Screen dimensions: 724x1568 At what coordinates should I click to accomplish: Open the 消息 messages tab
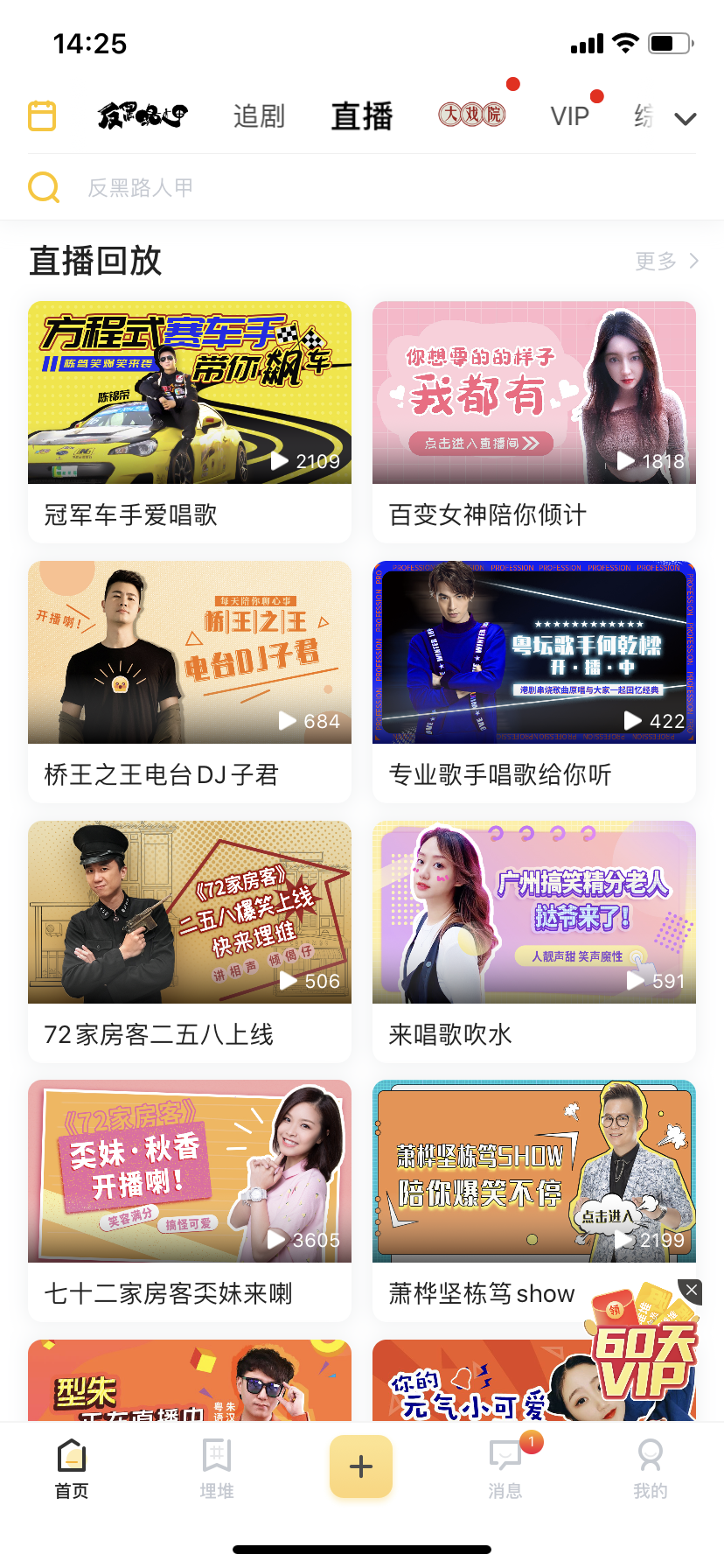(505, 1468)
